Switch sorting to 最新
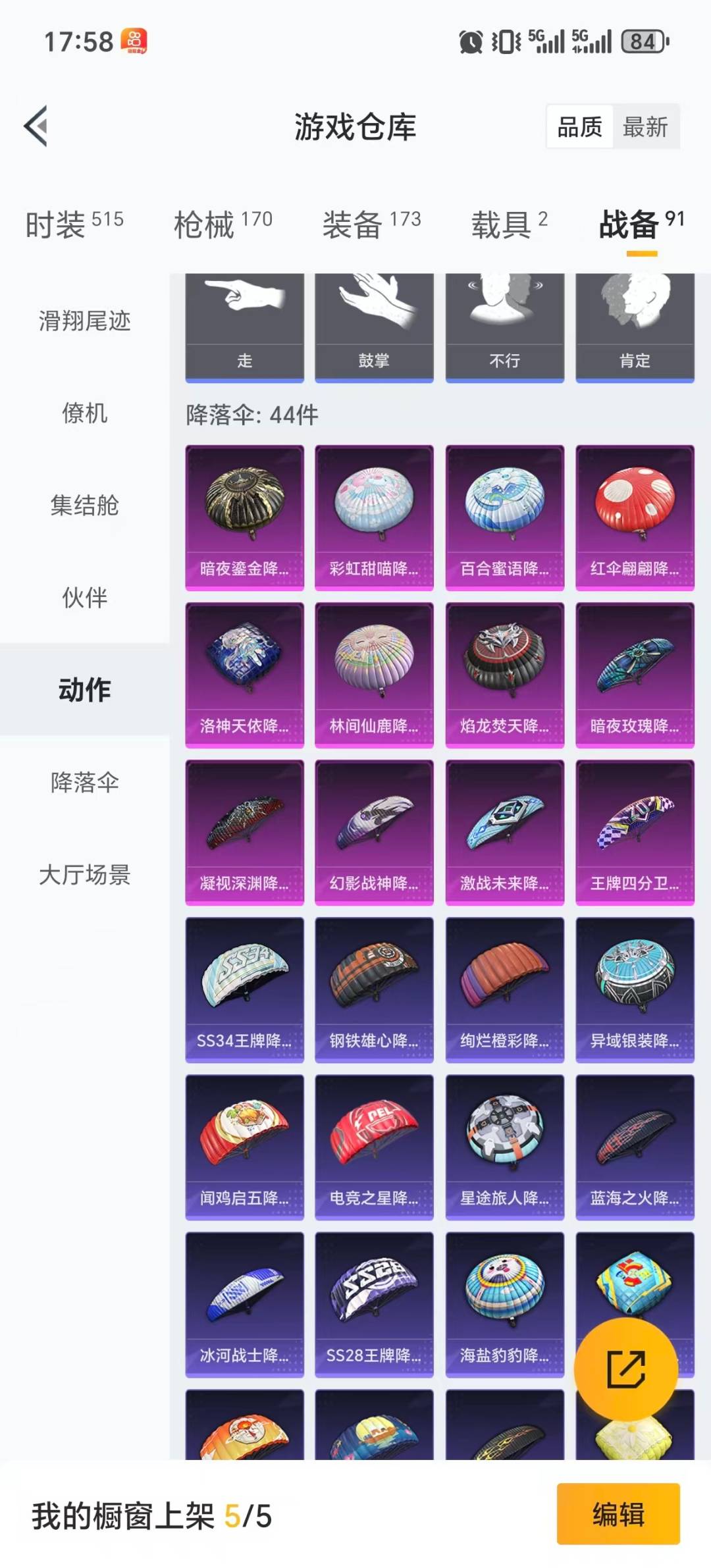This screenshot has width=711, height=1568. (646, 127)
